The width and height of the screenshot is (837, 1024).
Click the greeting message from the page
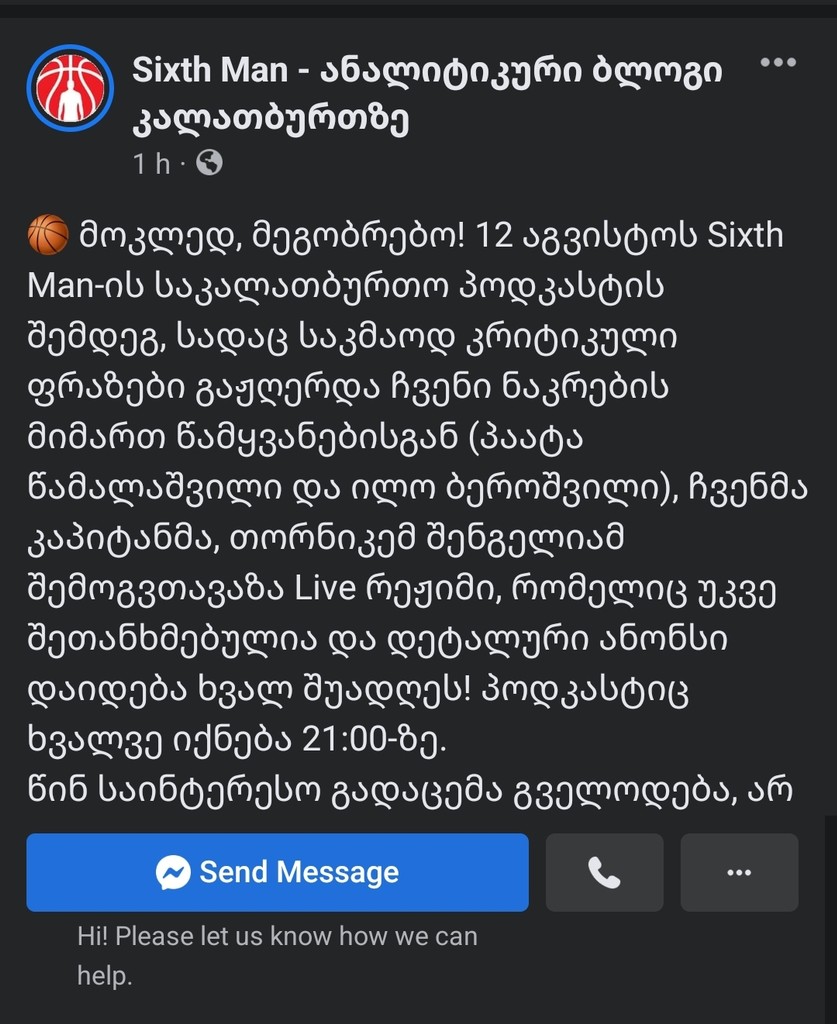pyautogui.click(x=279, y=952)
